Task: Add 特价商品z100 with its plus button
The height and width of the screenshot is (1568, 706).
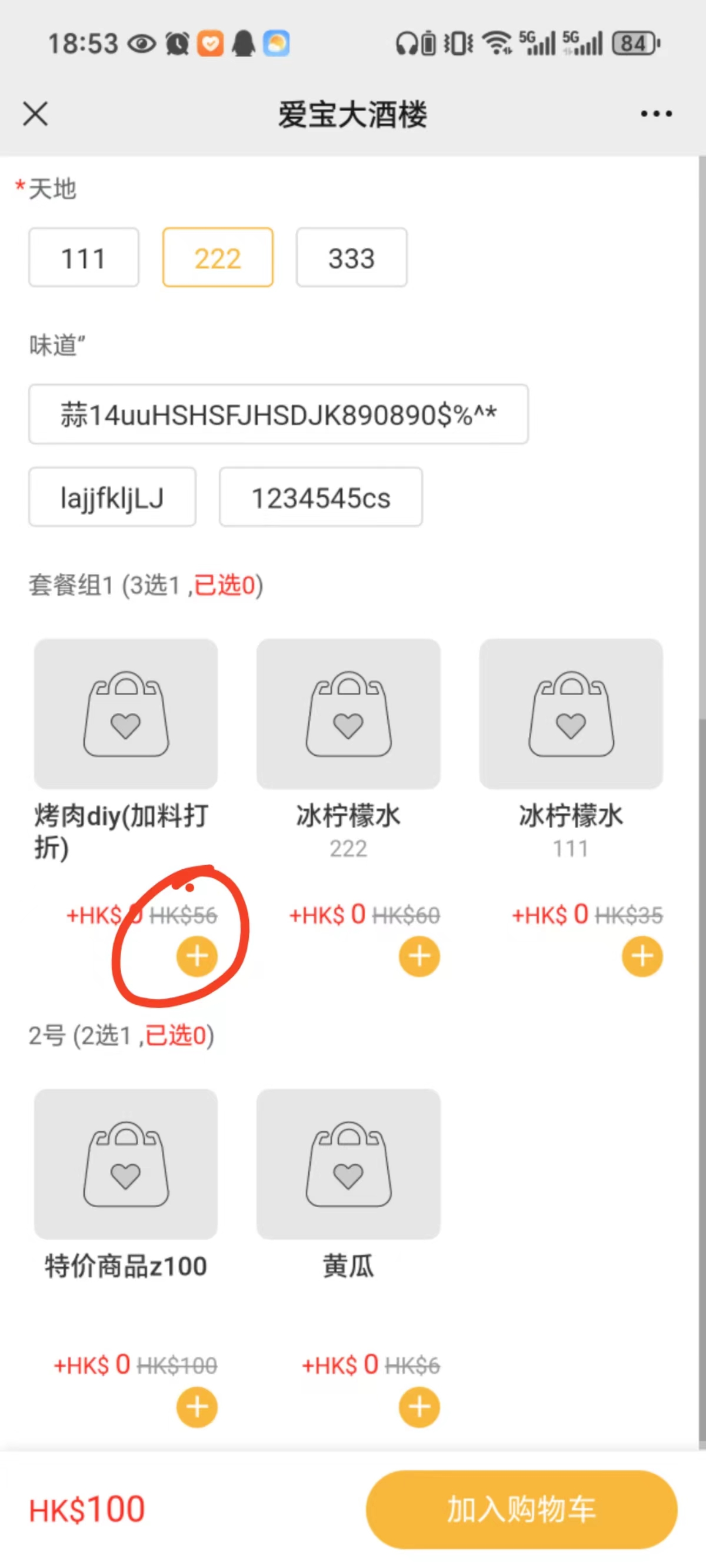Action: tap(197, 1407)
